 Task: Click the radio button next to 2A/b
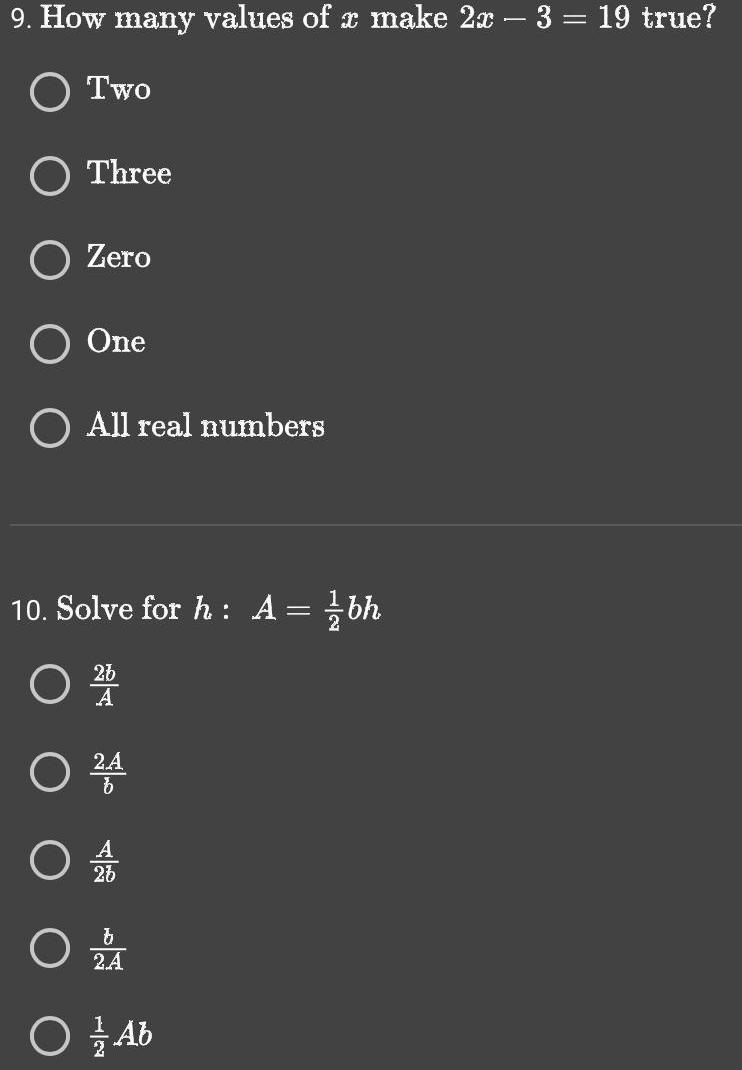click(48, 772)
